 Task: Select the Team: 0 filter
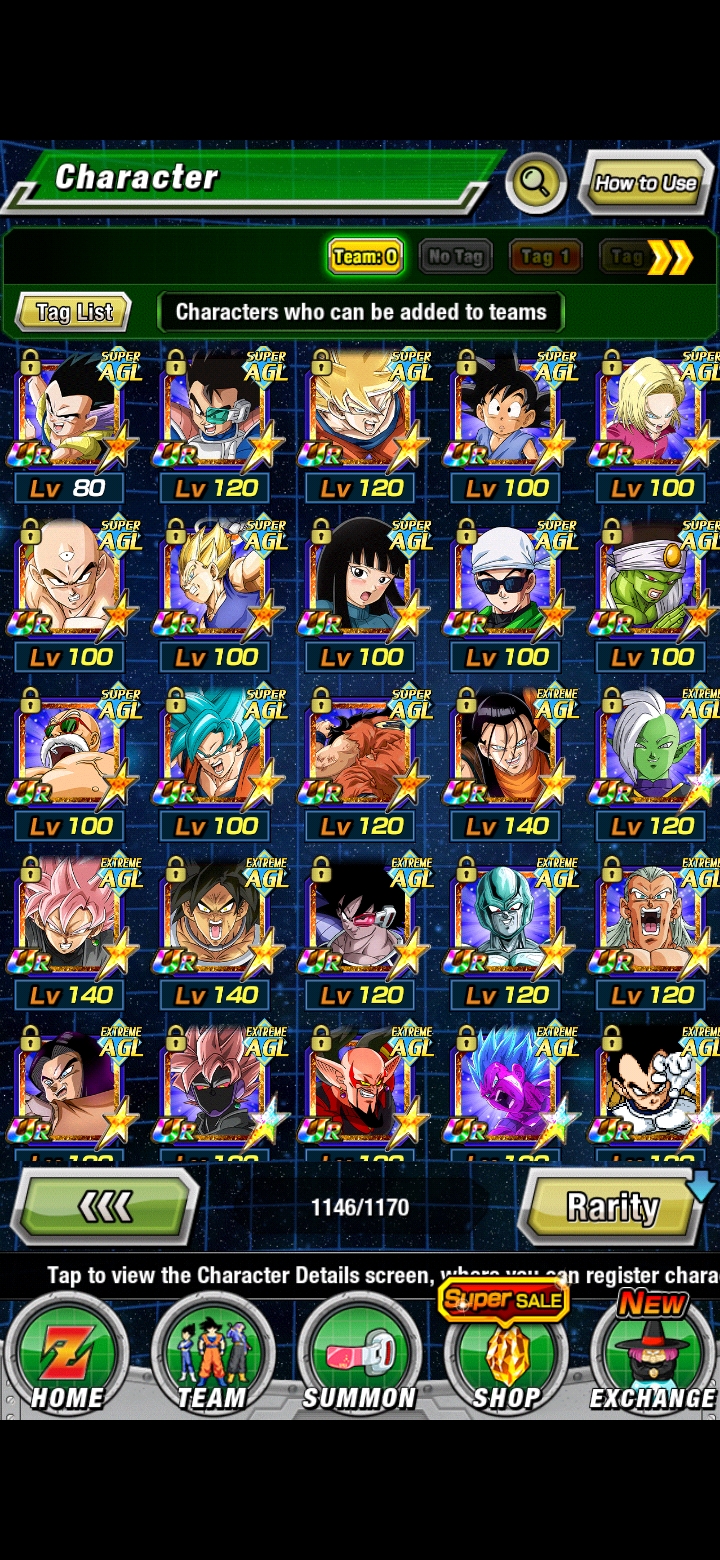366,257
